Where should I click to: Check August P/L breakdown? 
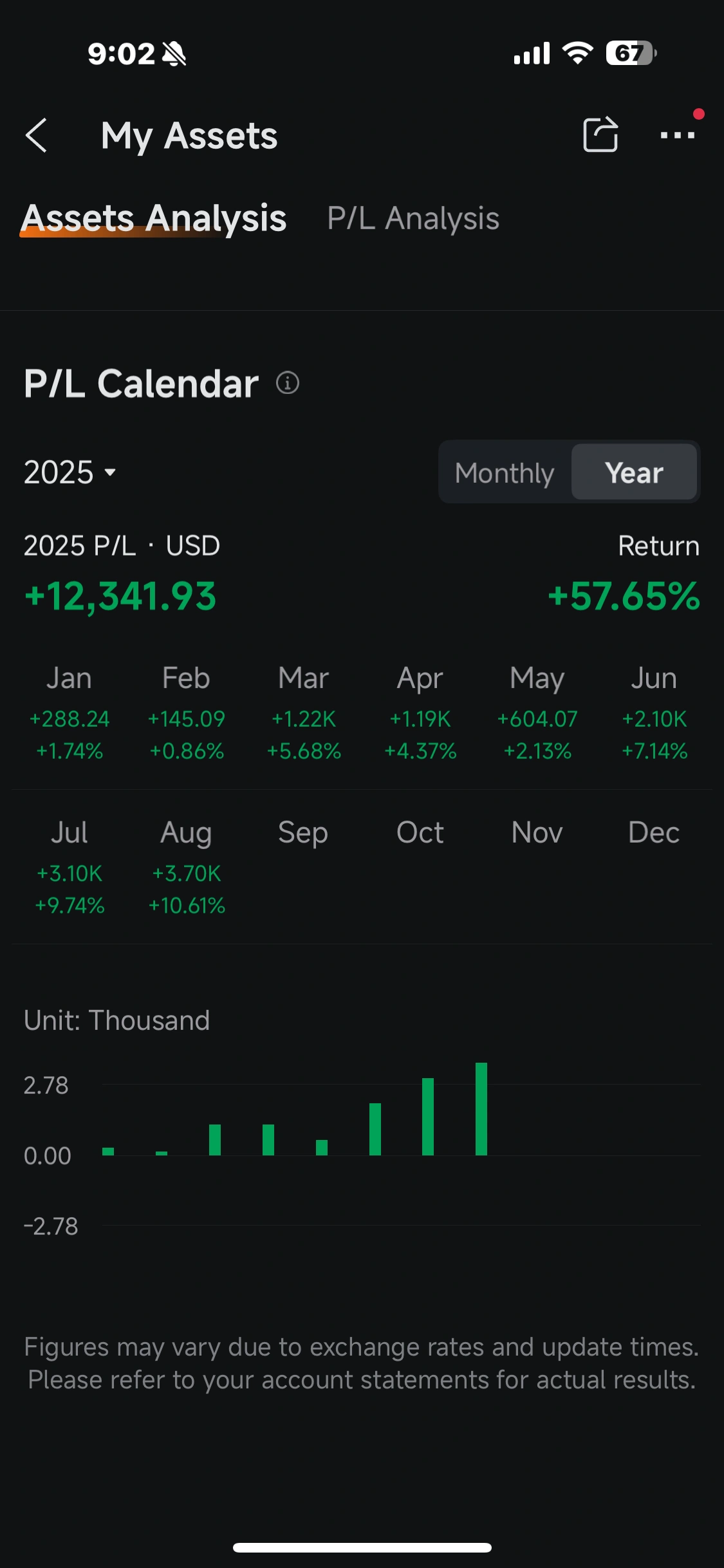coord(187,869)
